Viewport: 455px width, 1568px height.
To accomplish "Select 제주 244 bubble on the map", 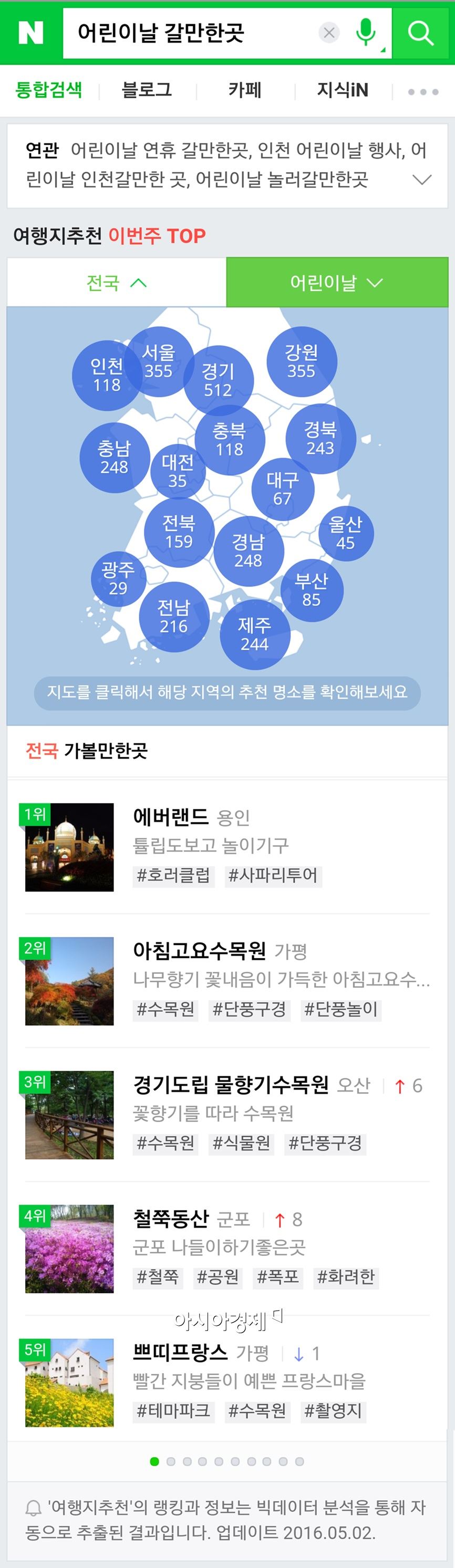I will [255, 634].
